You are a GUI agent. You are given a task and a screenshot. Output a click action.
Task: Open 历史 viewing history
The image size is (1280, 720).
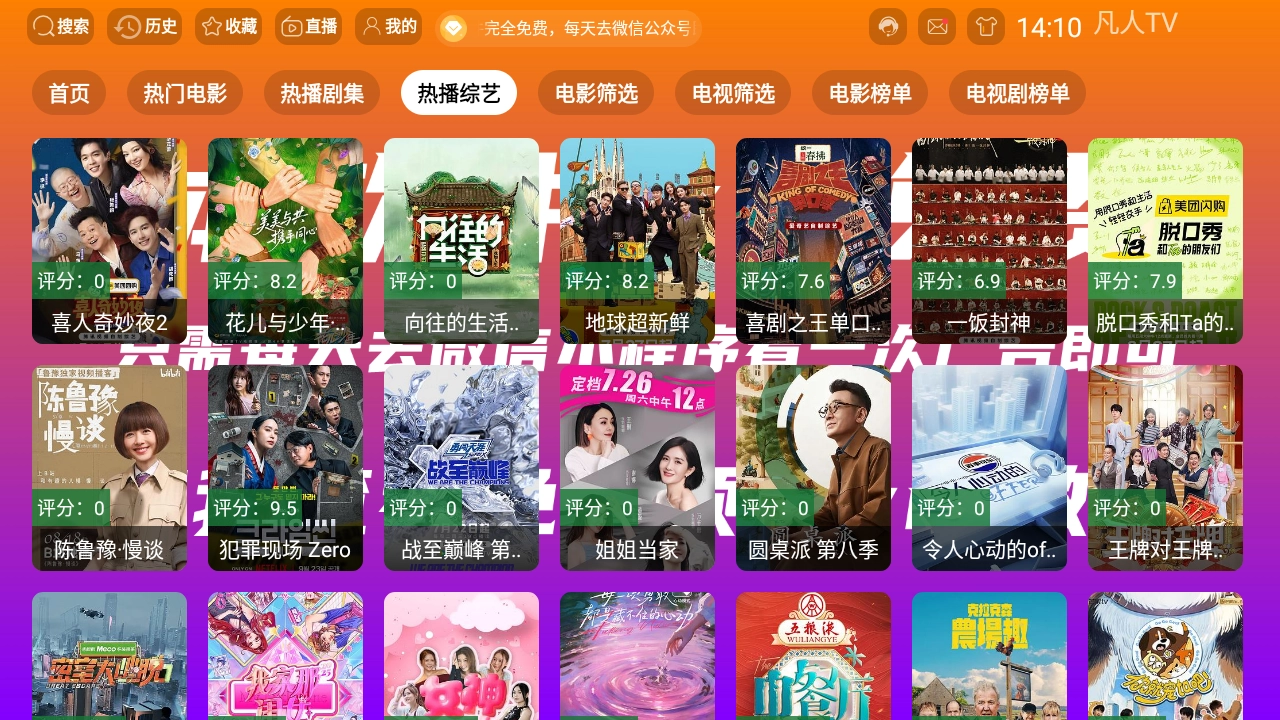[x=144, y=27]
